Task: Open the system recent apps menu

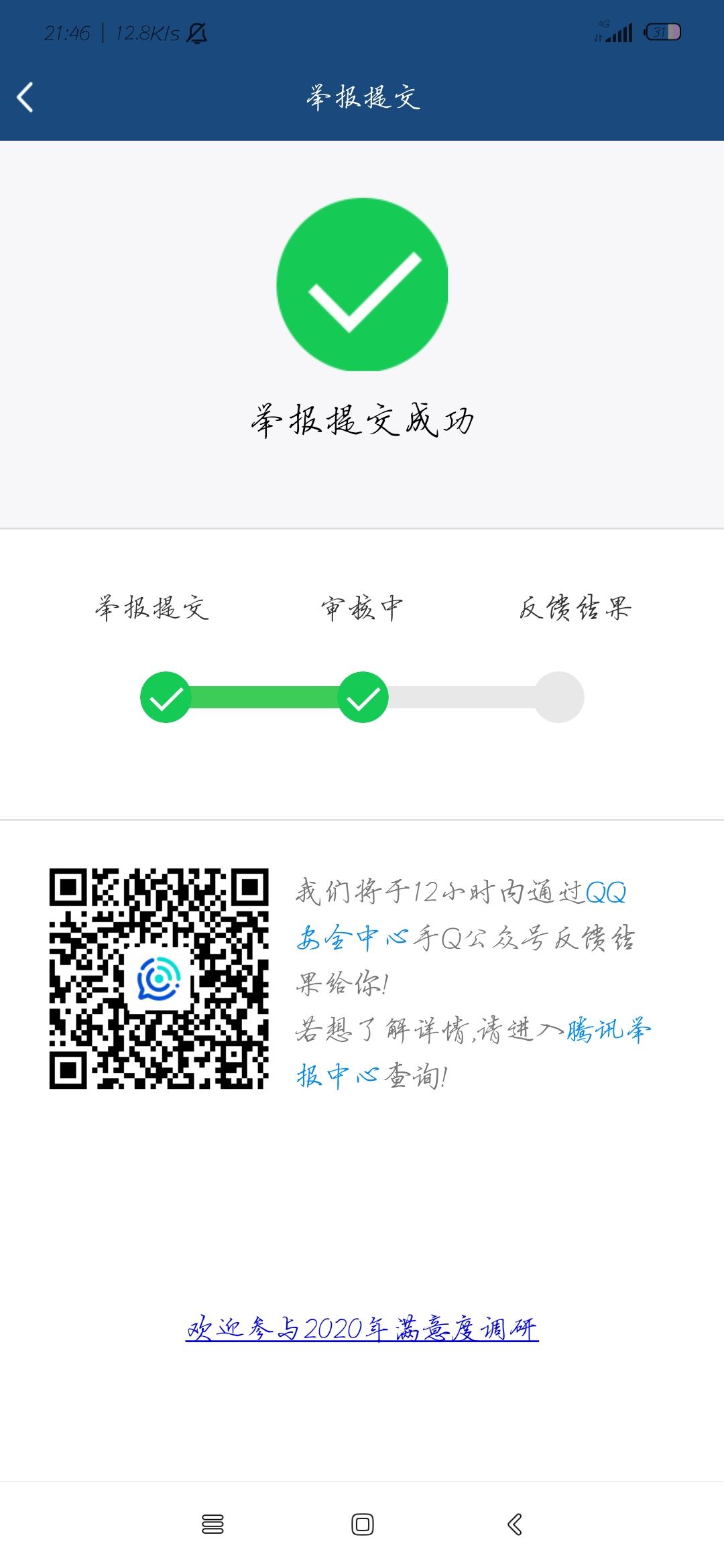Action: (x=213, y=1524)
